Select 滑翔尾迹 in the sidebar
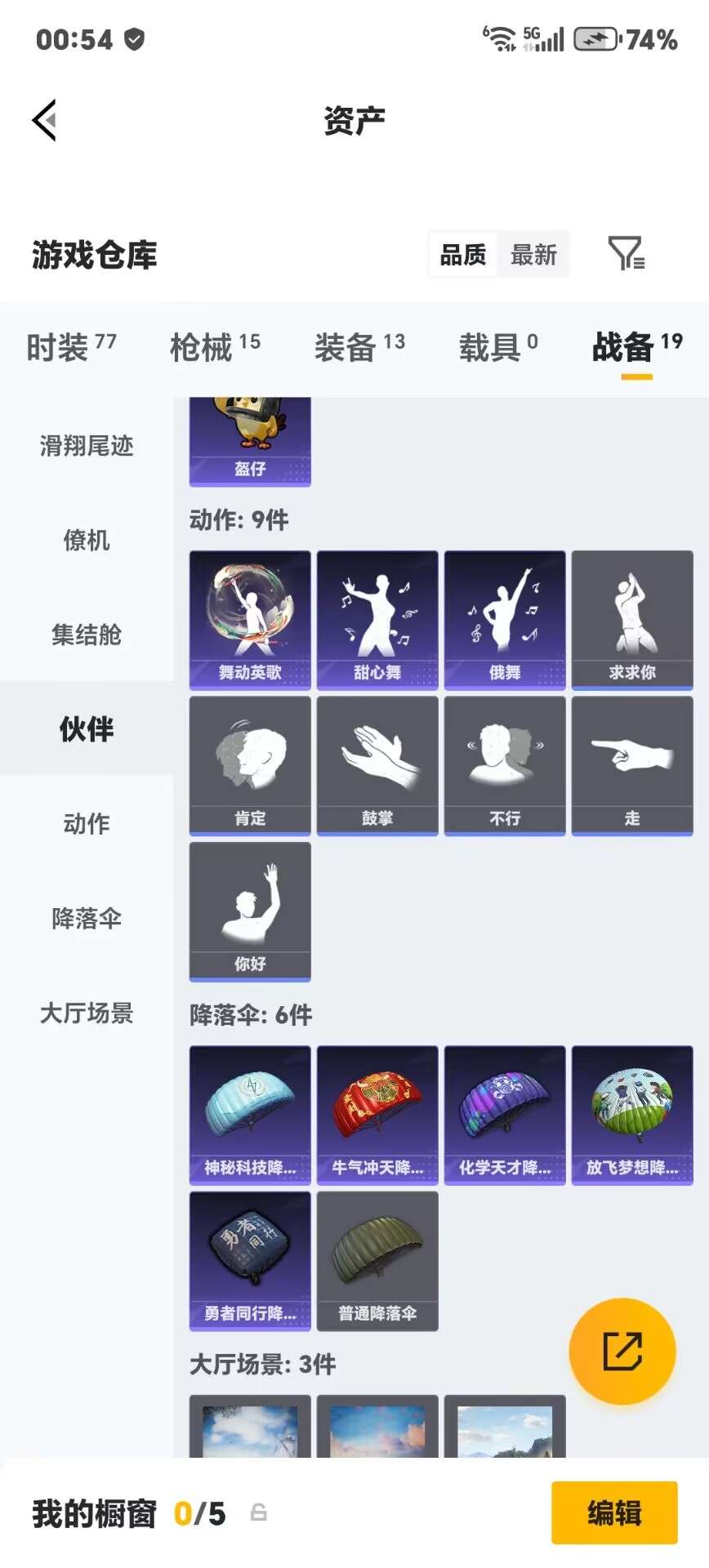The image size is (709, 1568). tap(85, 445)
